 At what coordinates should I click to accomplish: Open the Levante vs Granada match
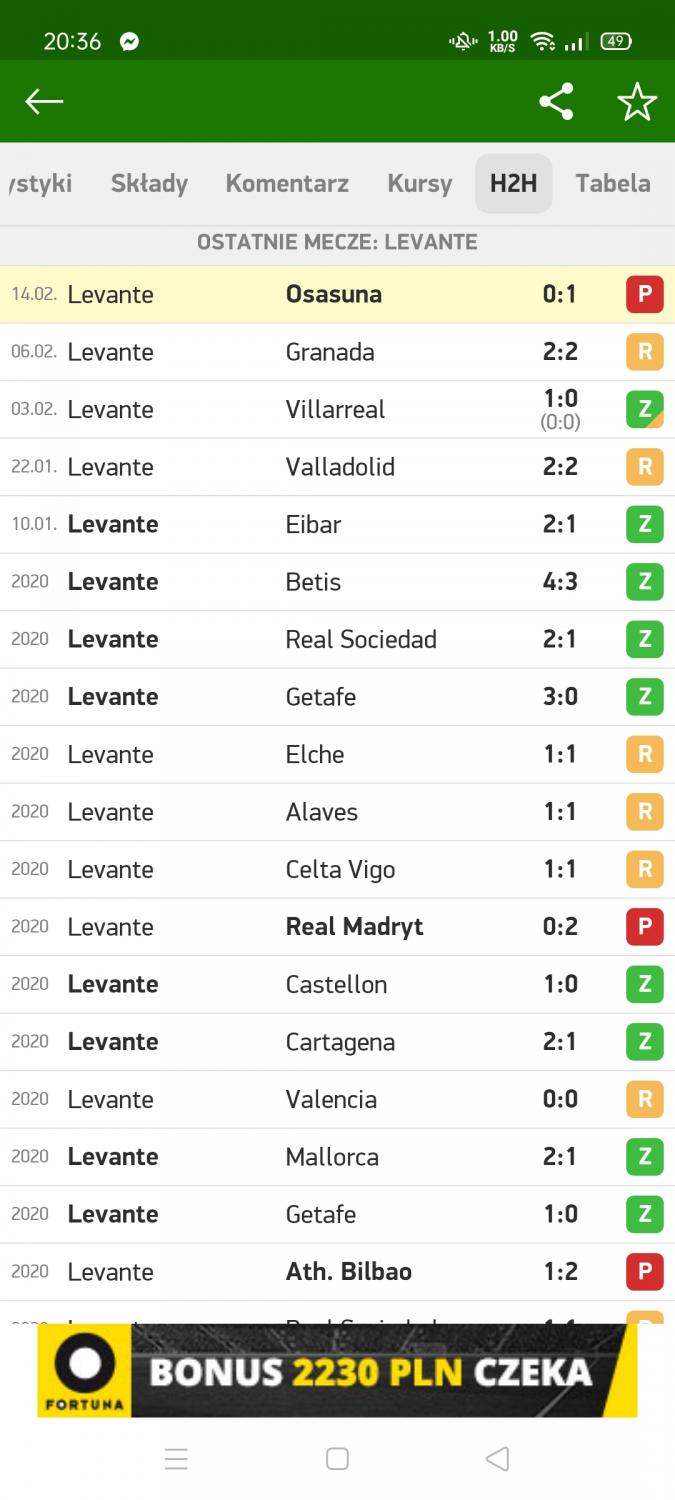point(337,352)
